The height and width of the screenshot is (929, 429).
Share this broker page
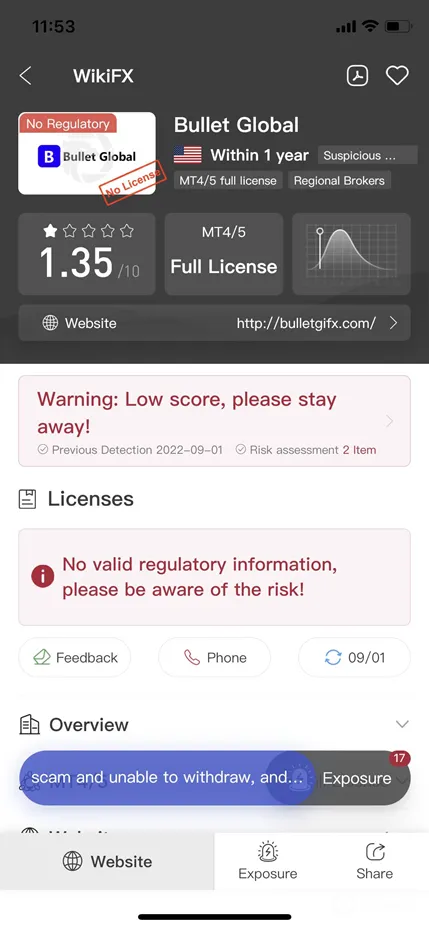[374, 861]
